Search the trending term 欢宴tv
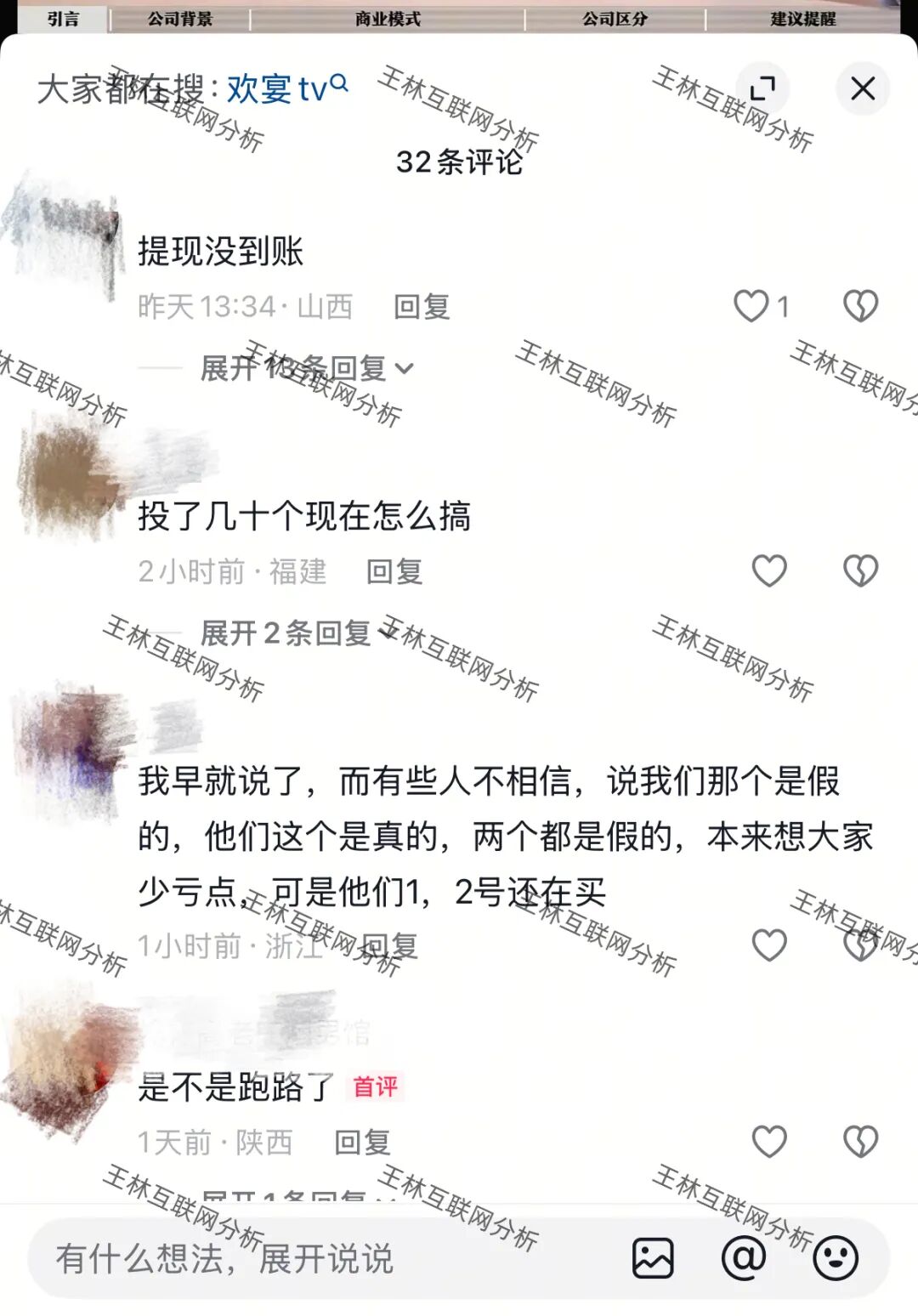This screenshot has height=1316, width=918. click(x=286, y=88)
